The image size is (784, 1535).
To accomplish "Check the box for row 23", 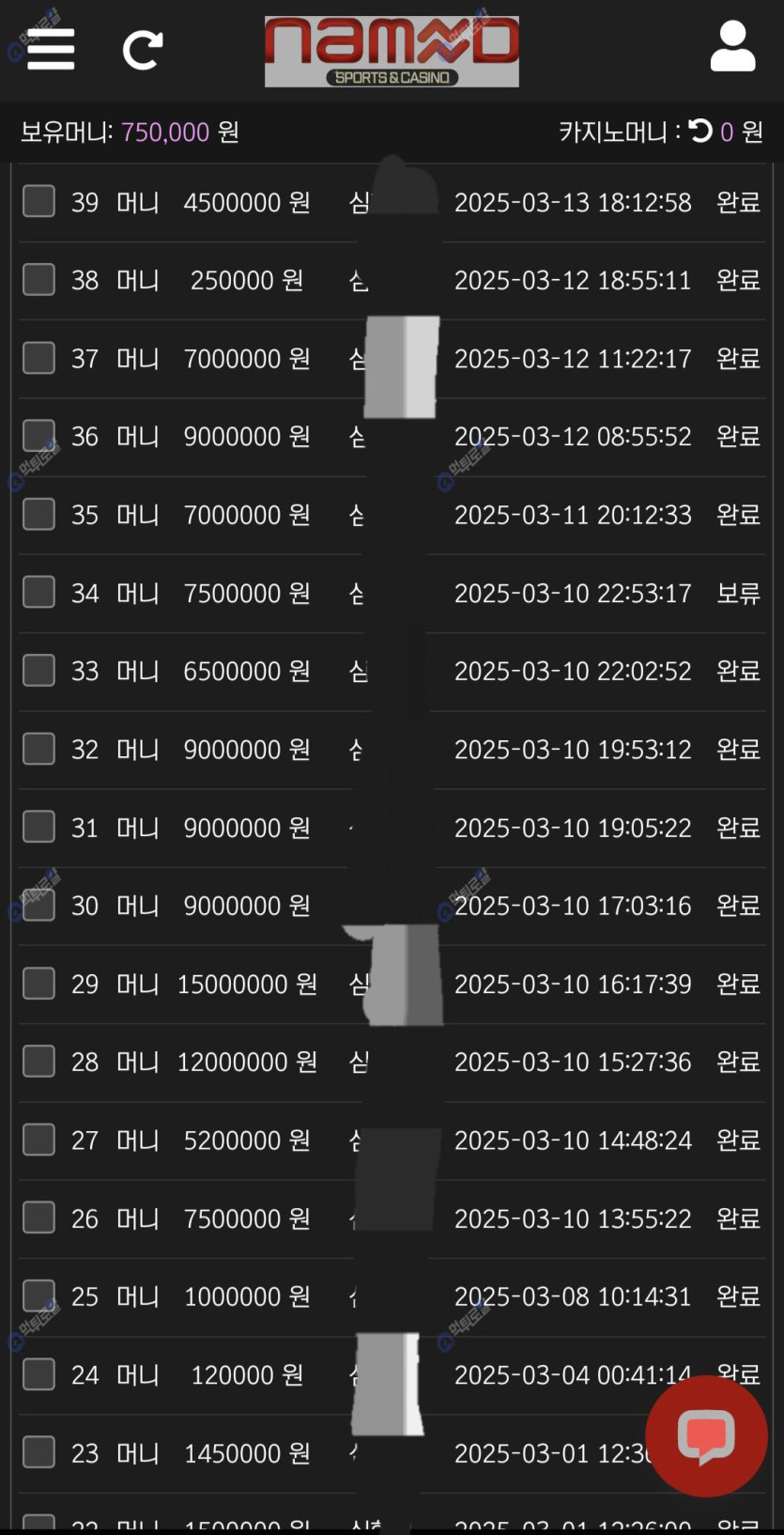I will pyautogui.click(x=38, y=1452).
